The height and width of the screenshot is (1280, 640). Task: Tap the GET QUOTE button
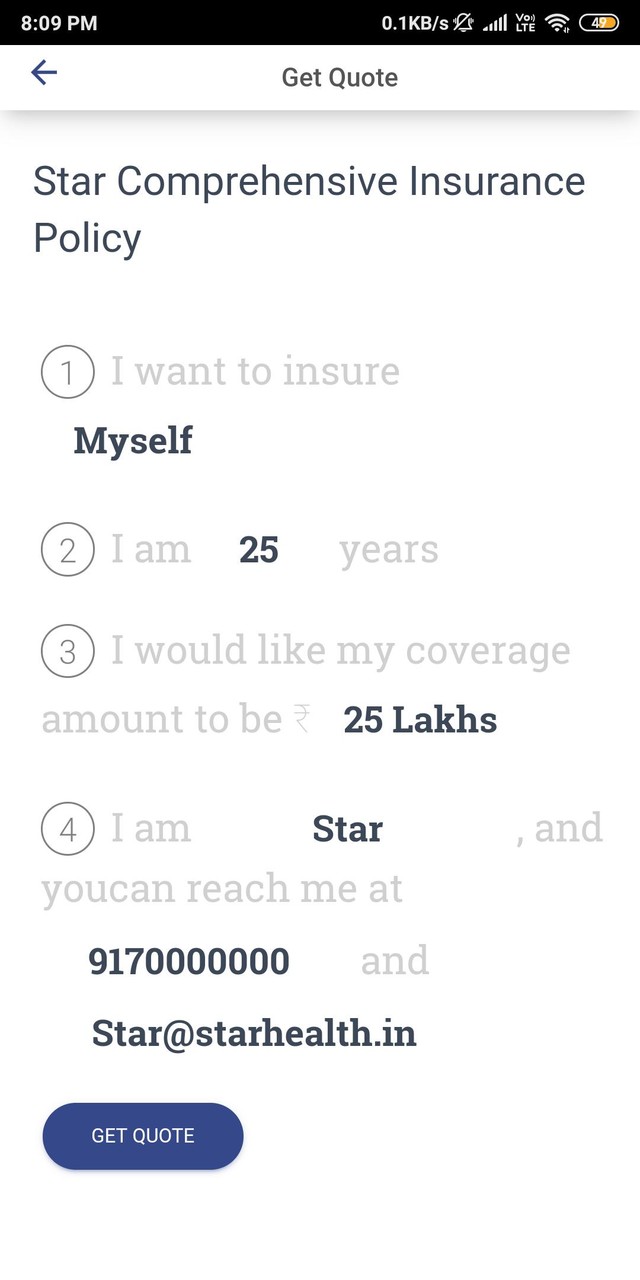coord(143,1136)
